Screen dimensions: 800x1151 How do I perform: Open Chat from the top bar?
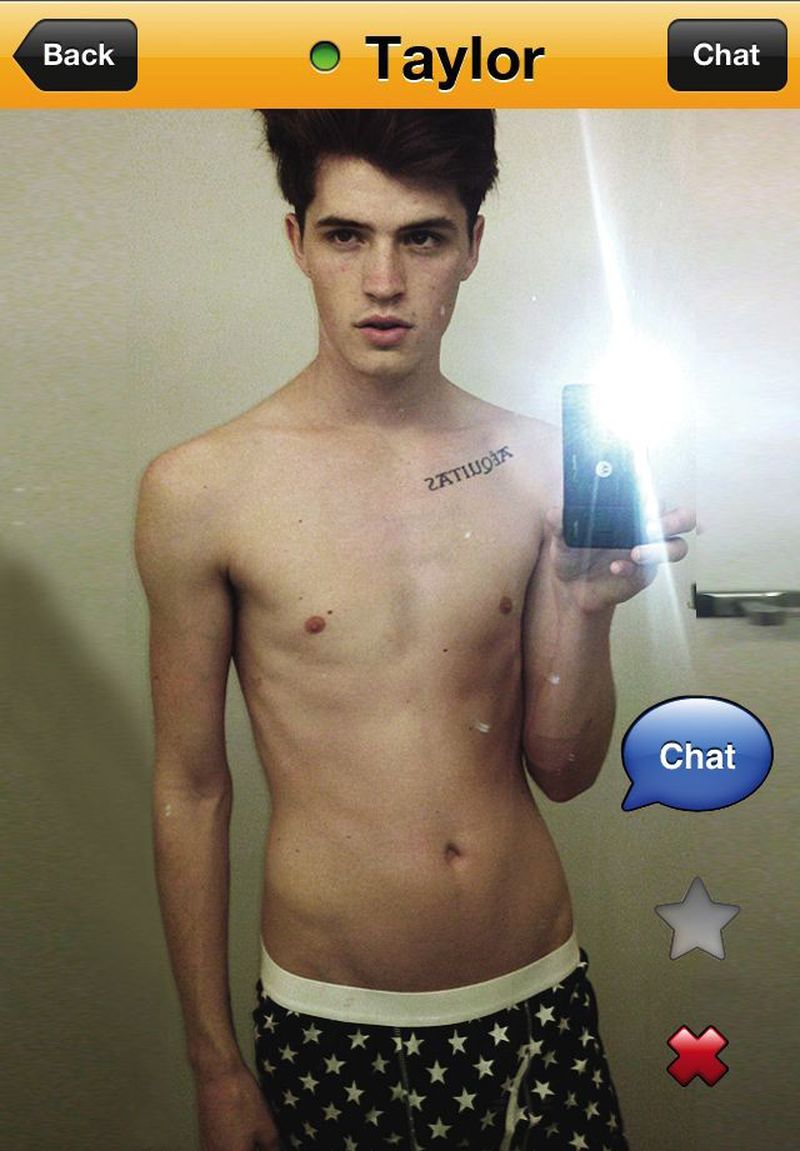click(726, 55)
